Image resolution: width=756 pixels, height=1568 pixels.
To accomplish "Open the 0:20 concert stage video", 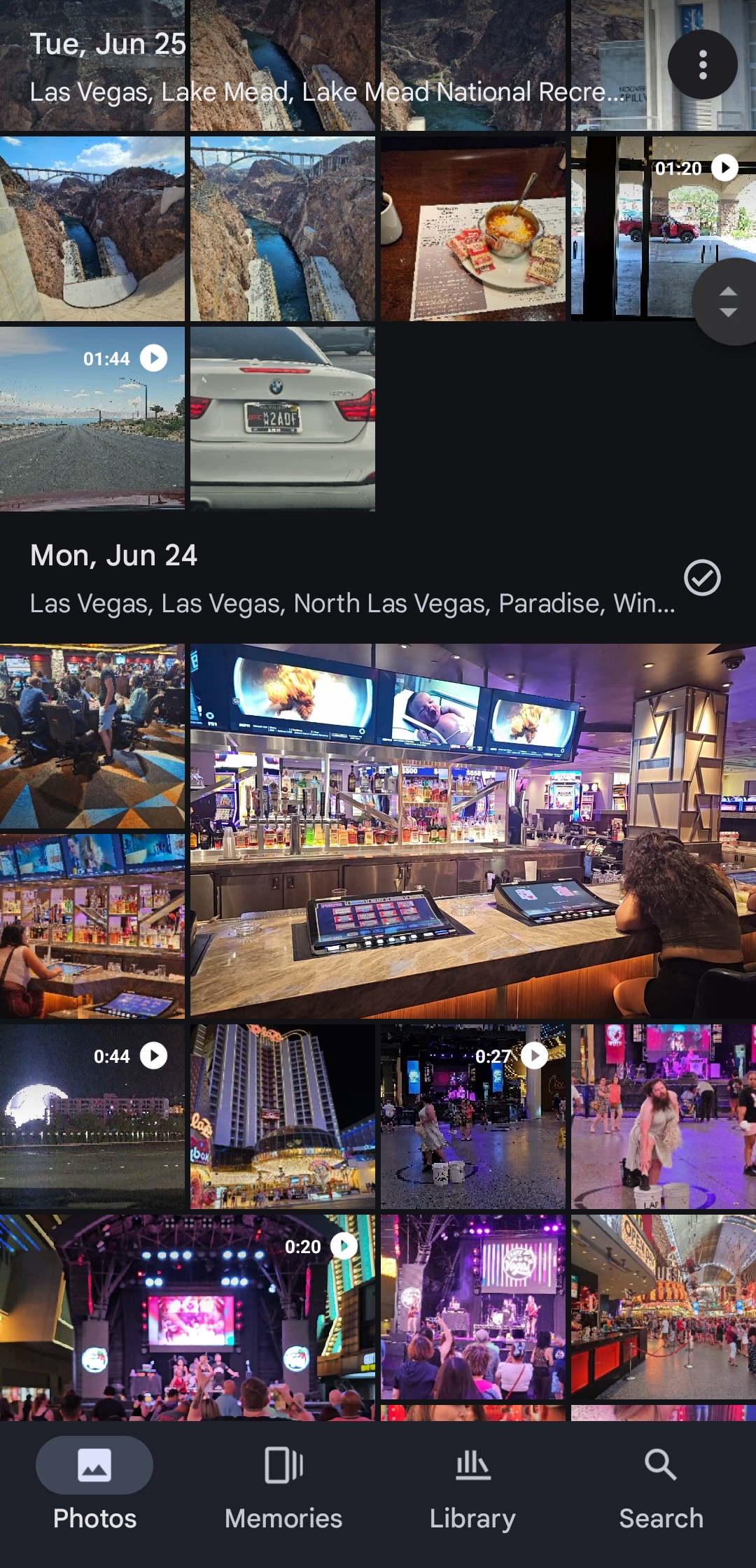I will (188, 1317).
